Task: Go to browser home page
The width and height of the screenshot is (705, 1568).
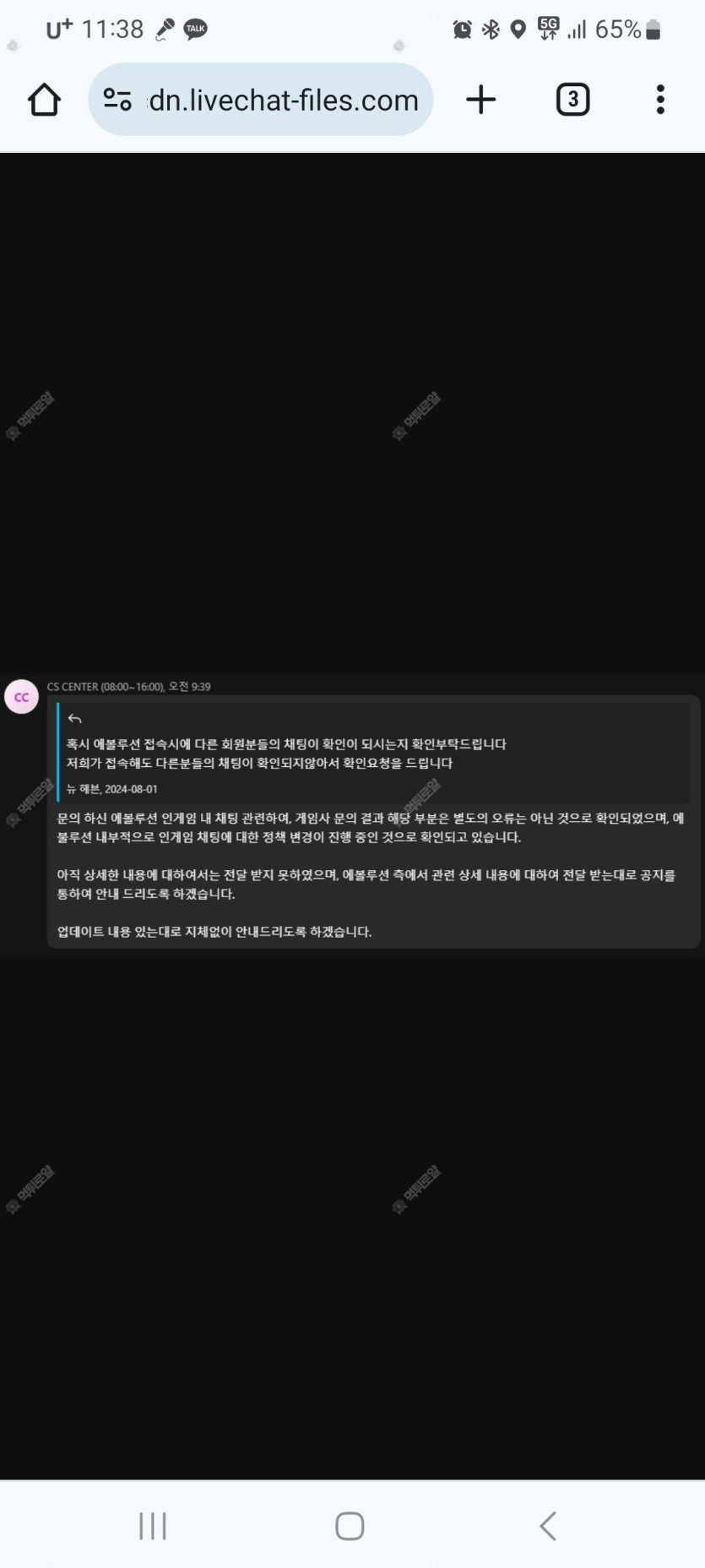Action: 44,100
